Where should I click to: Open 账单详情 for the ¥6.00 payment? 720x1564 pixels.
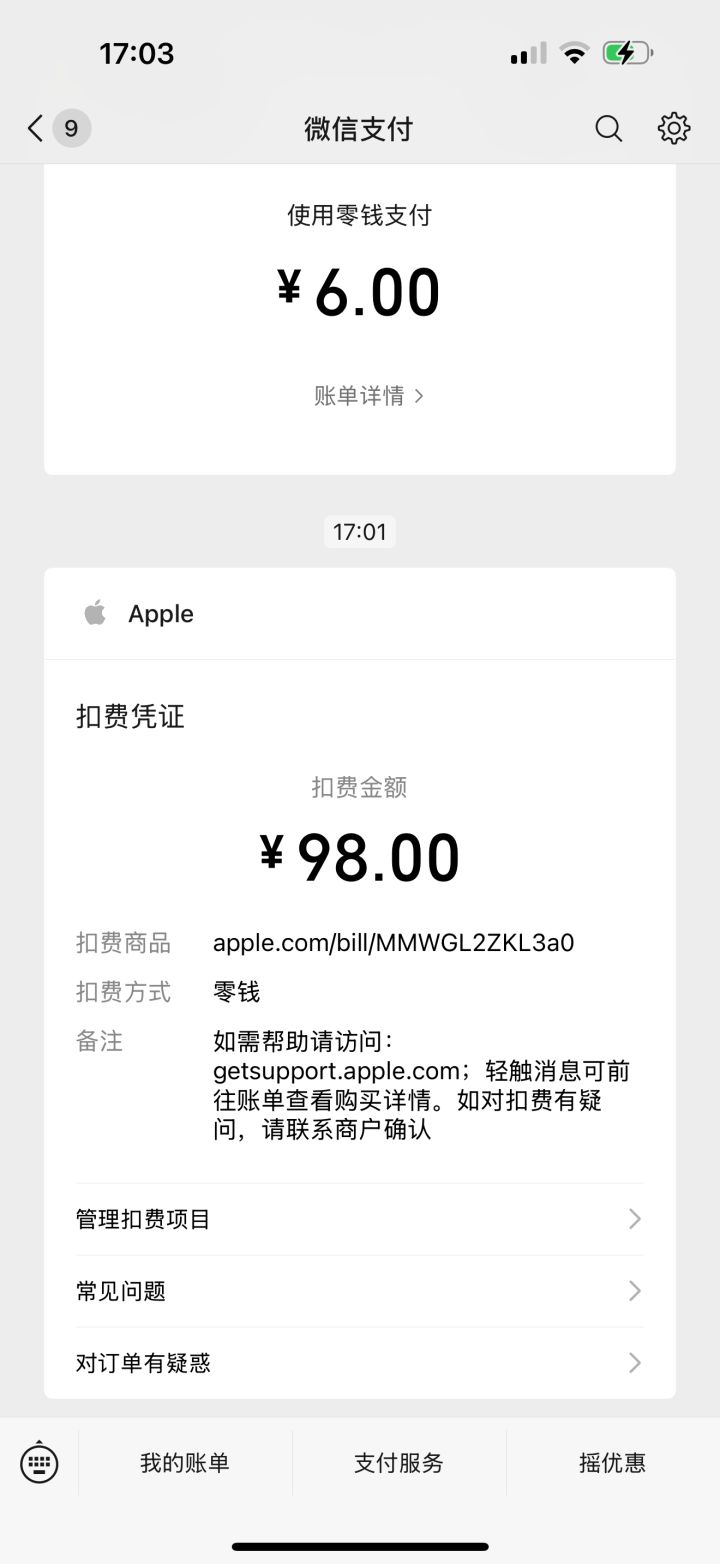pyautogui.click(x=360, y=395)
